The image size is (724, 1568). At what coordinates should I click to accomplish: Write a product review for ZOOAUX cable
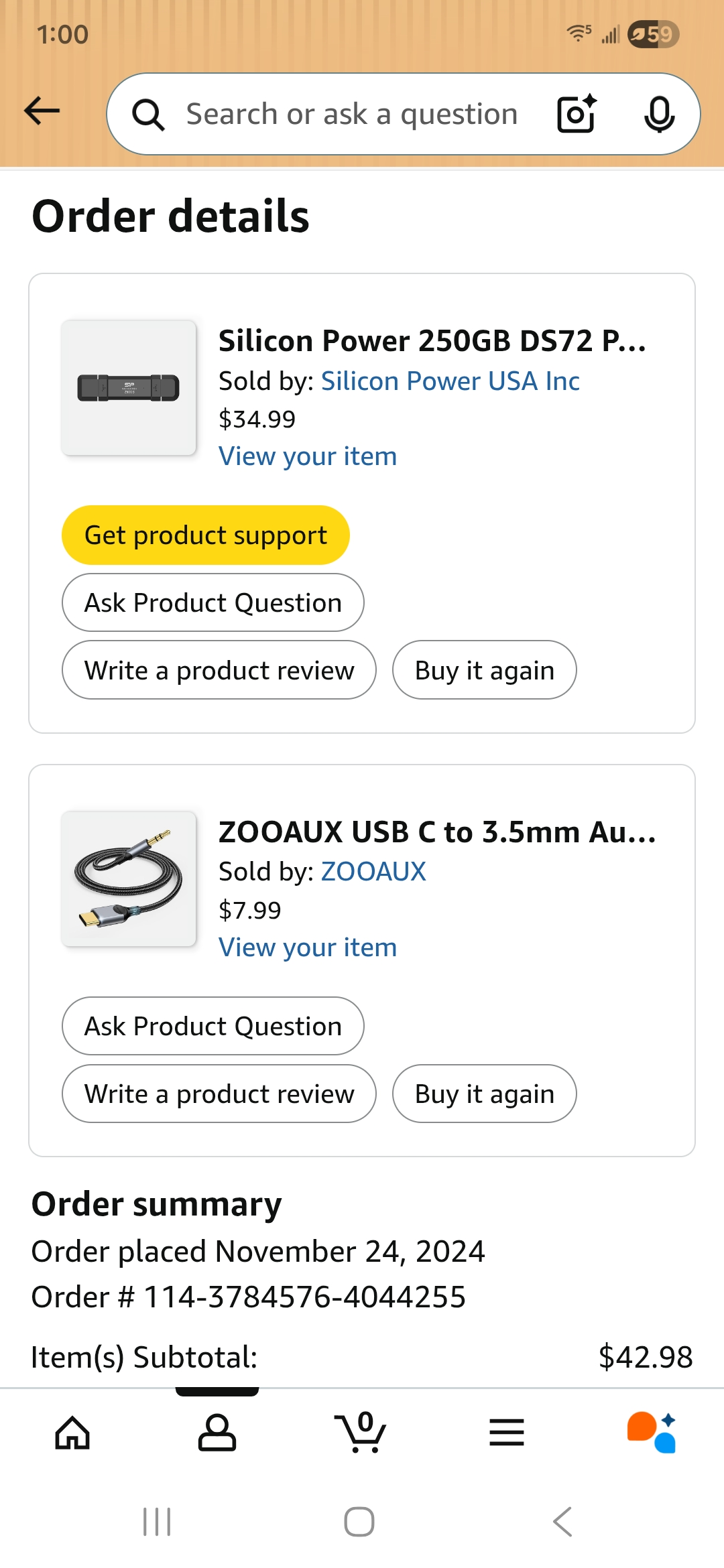click(x=219, y=1094)
